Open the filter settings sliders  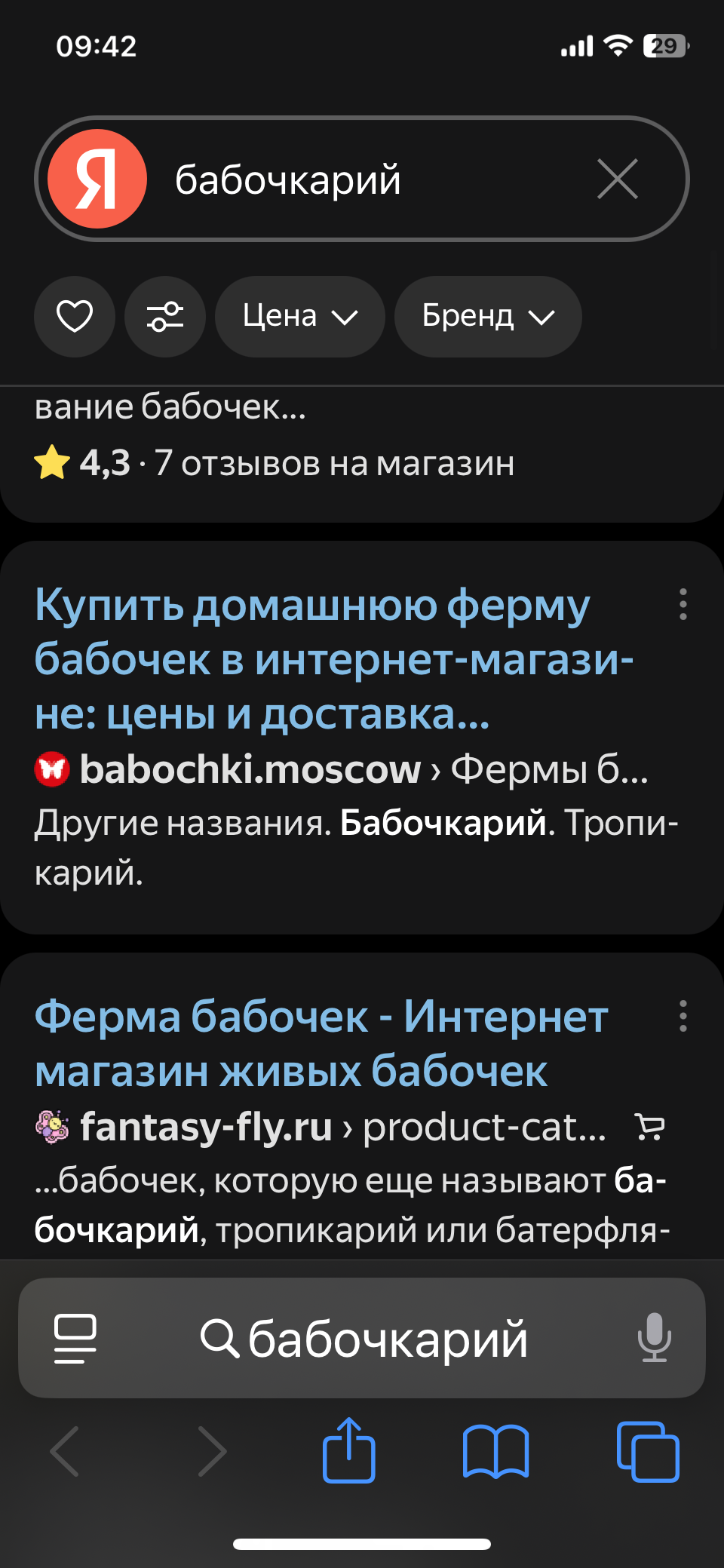(x=165, y=316)
